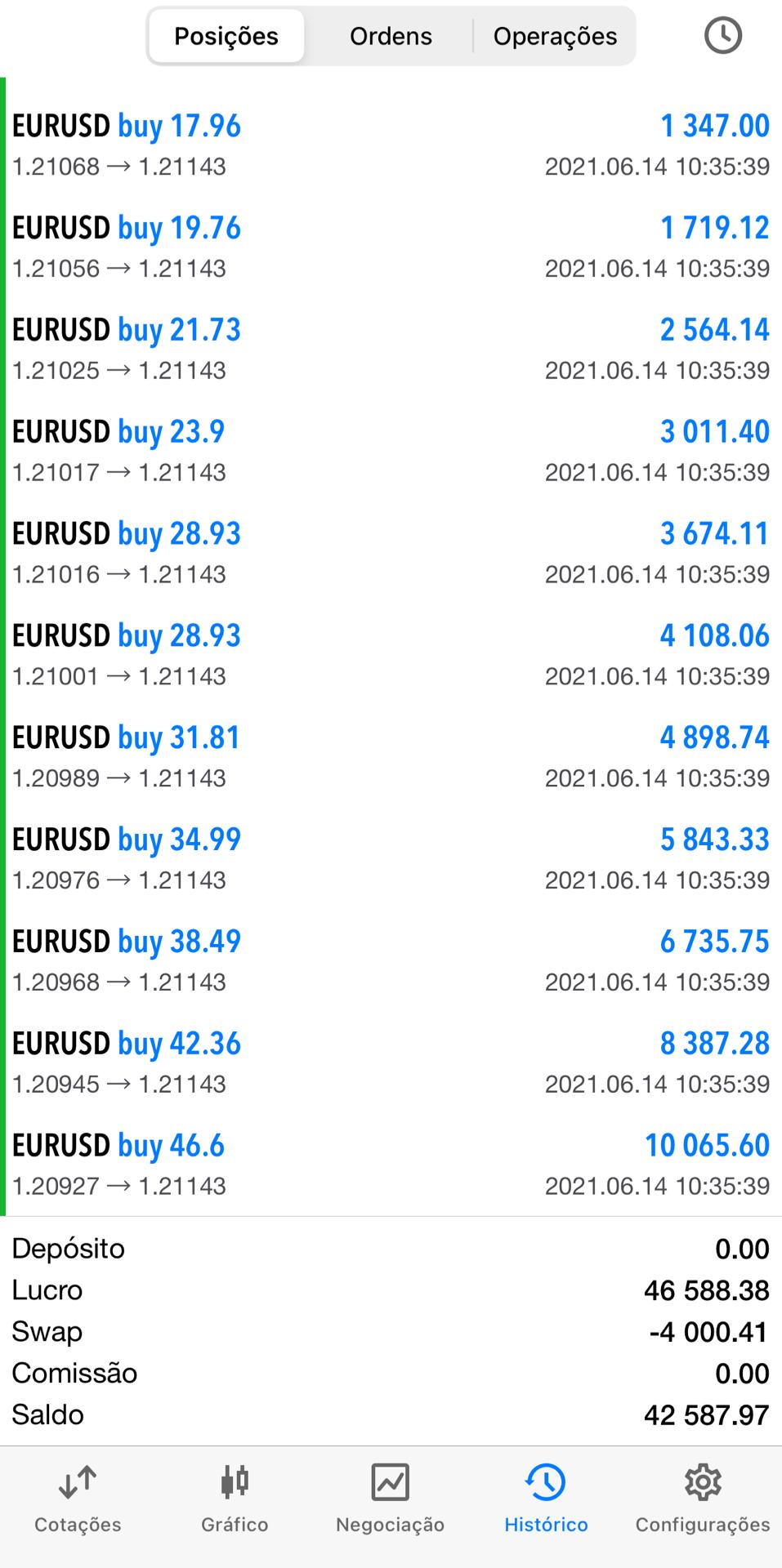Open the clock date-range filter icon
Viewport: 782px width, 1568px height.
tap(723, 36)
